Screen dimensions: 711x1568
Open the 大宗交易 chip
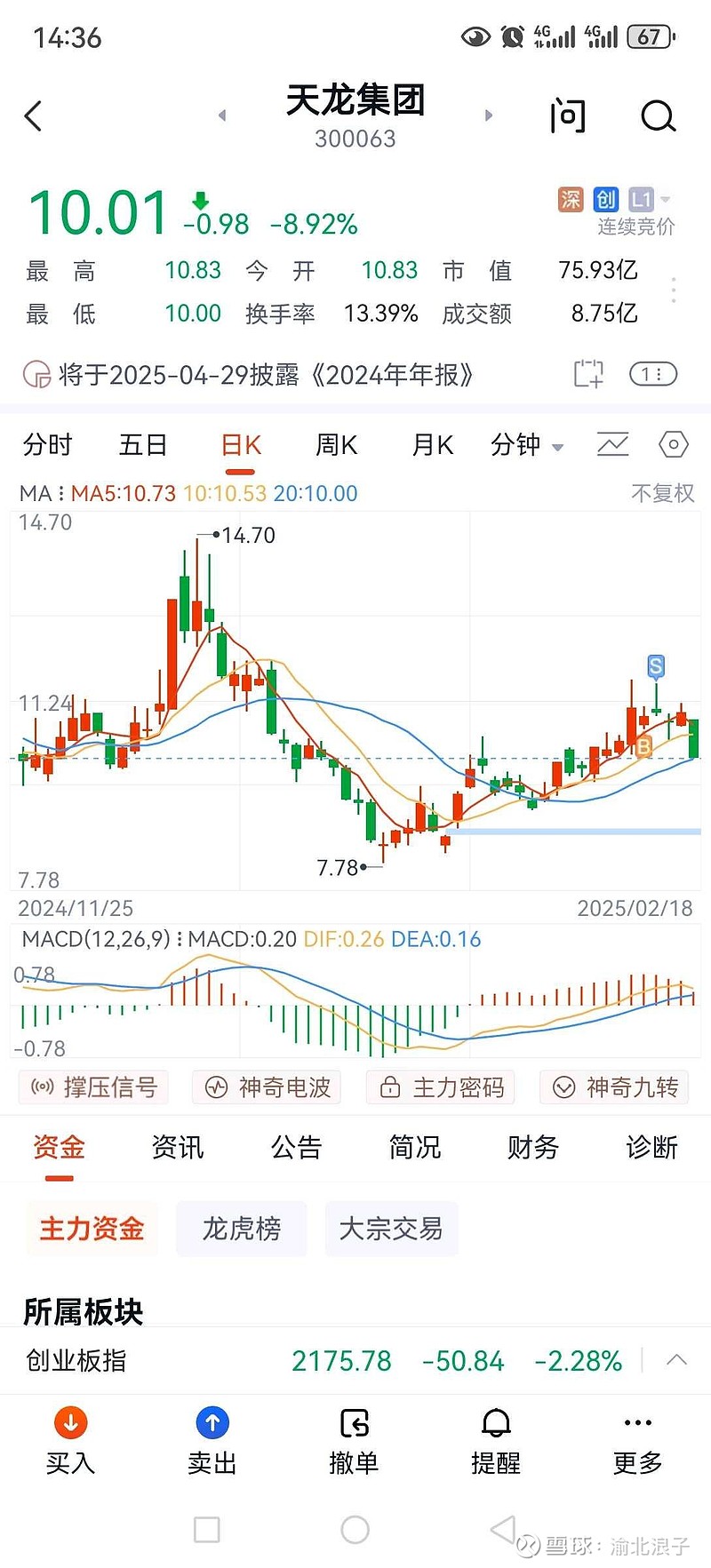click(x=391, y=1229)
